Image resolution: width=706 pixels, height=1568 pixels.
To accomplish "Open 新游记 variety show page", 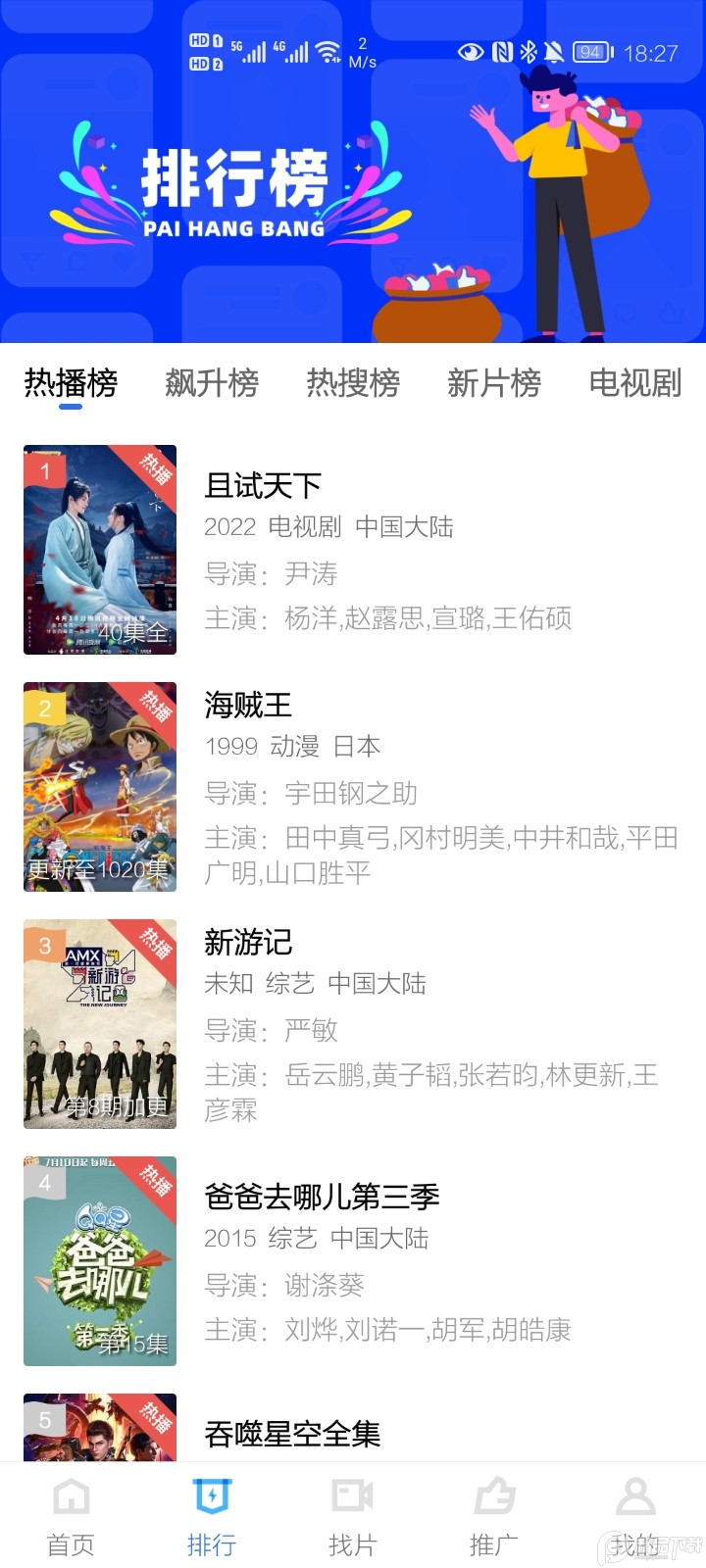I will coord(246,943).
